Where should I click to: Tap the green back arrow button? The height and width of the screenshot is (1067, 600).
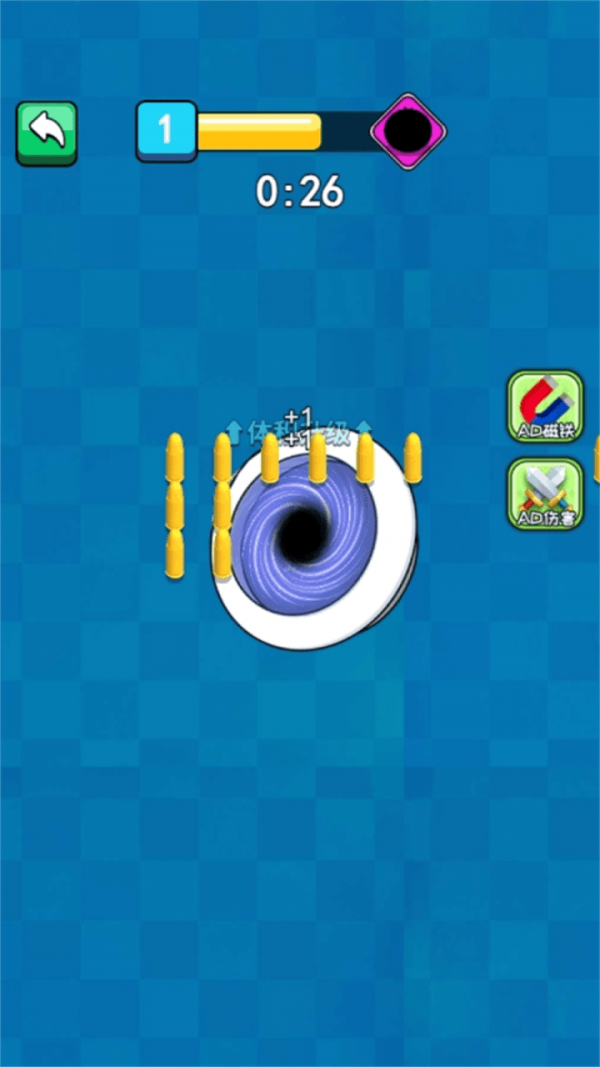tap(46, 133)
